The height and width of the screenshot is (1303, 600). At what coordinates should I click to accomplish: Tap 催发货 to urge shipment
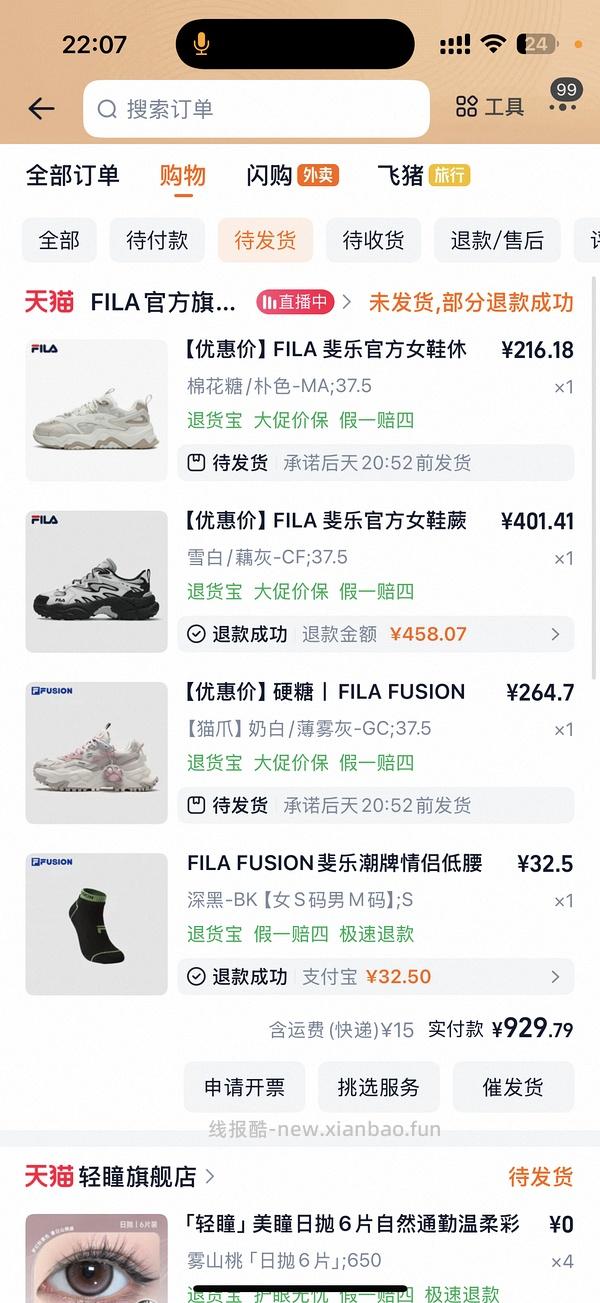[x=513, y=1087]
